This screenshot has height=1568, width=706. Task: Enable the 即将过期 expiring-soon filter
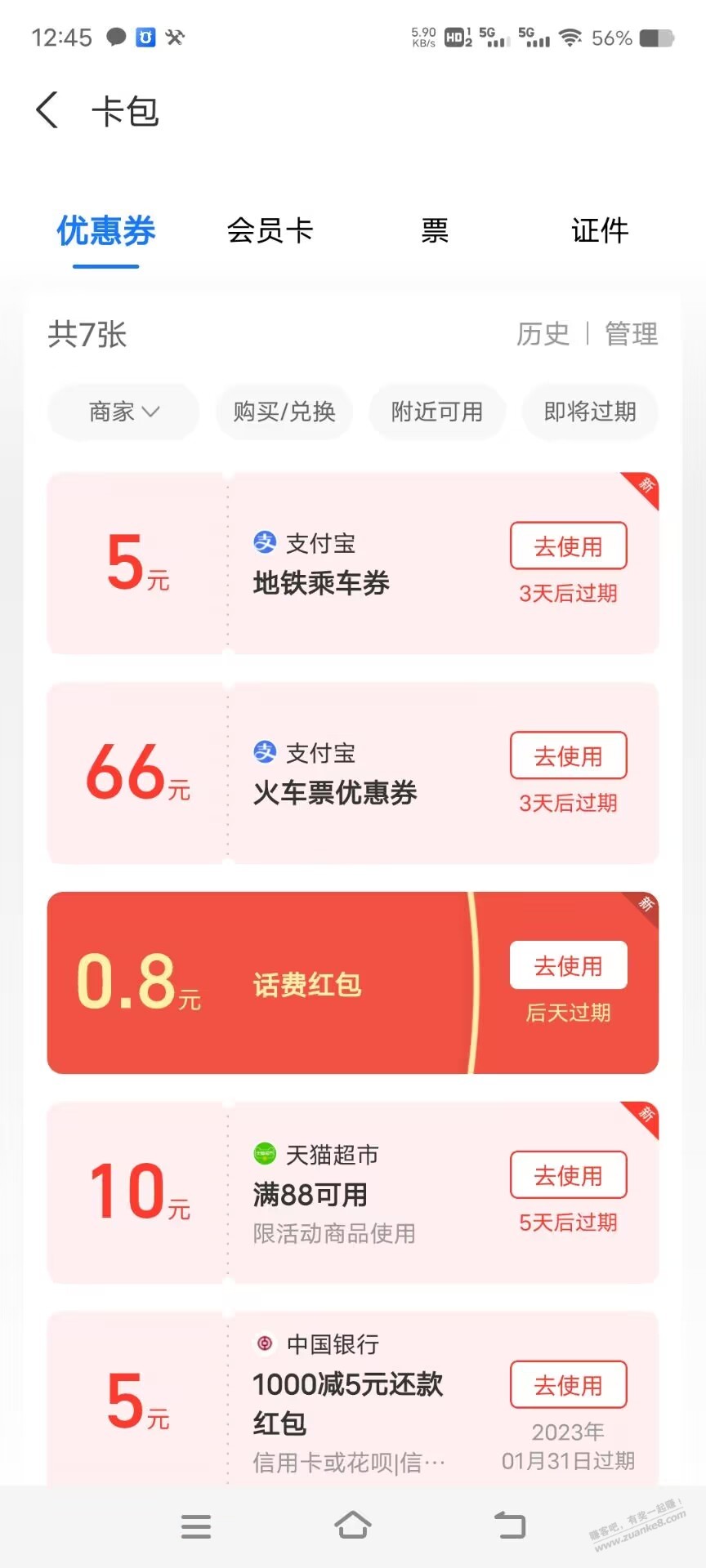coord(589,412)
